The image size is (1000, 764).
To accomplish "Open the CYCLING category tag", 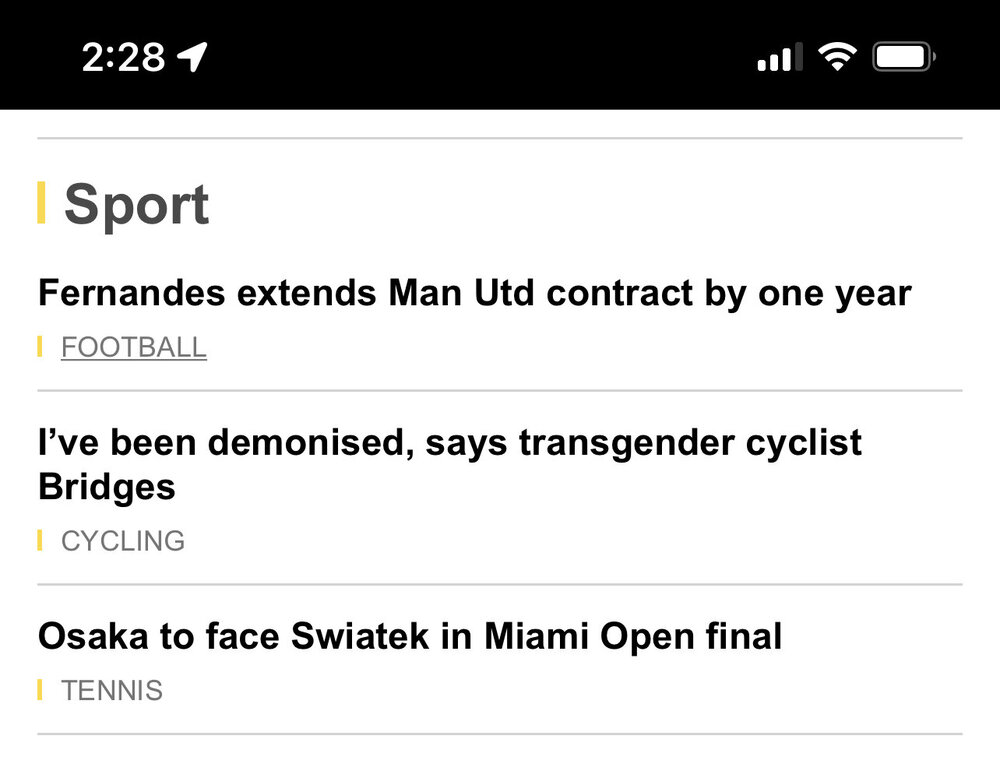I will 123,541.
